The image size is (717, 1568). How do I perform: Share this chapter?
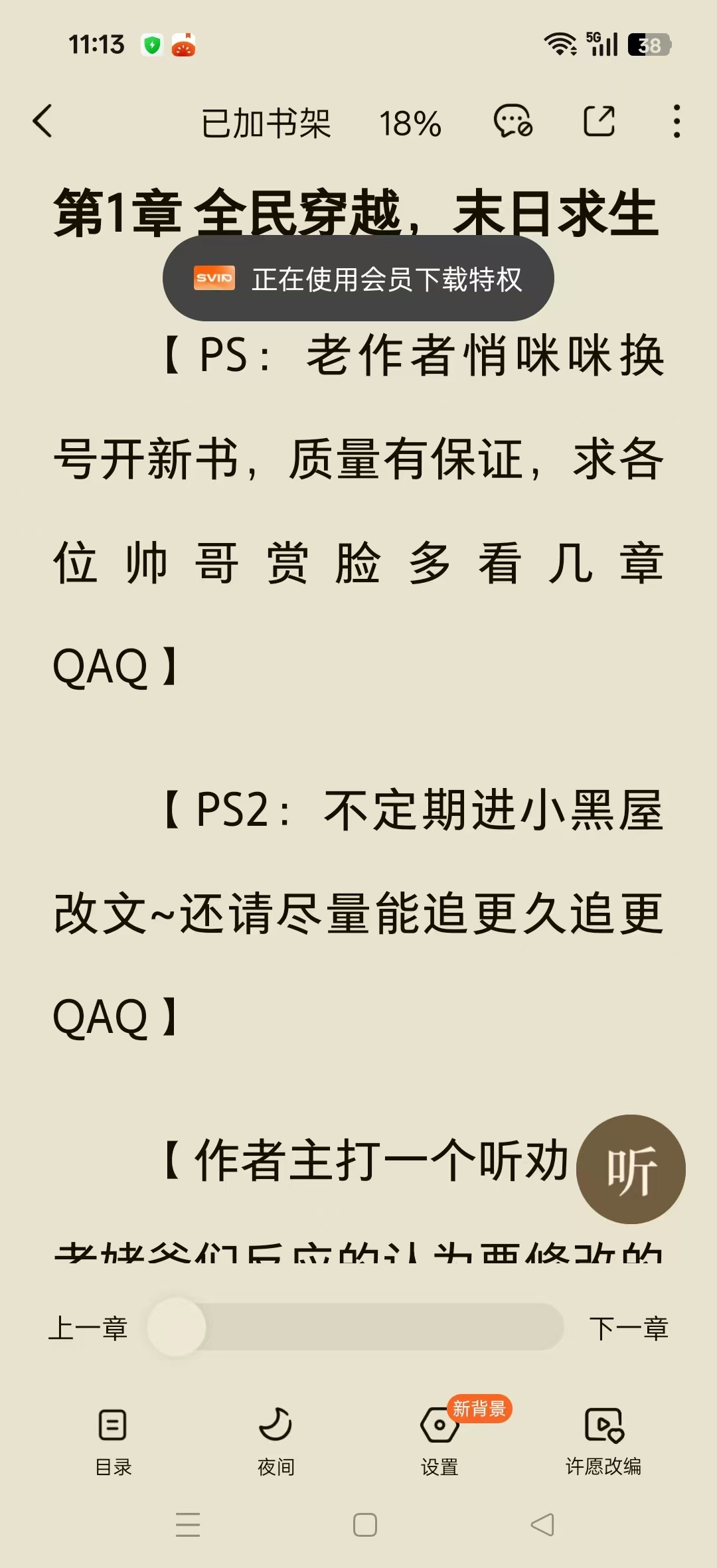(599, 121)
